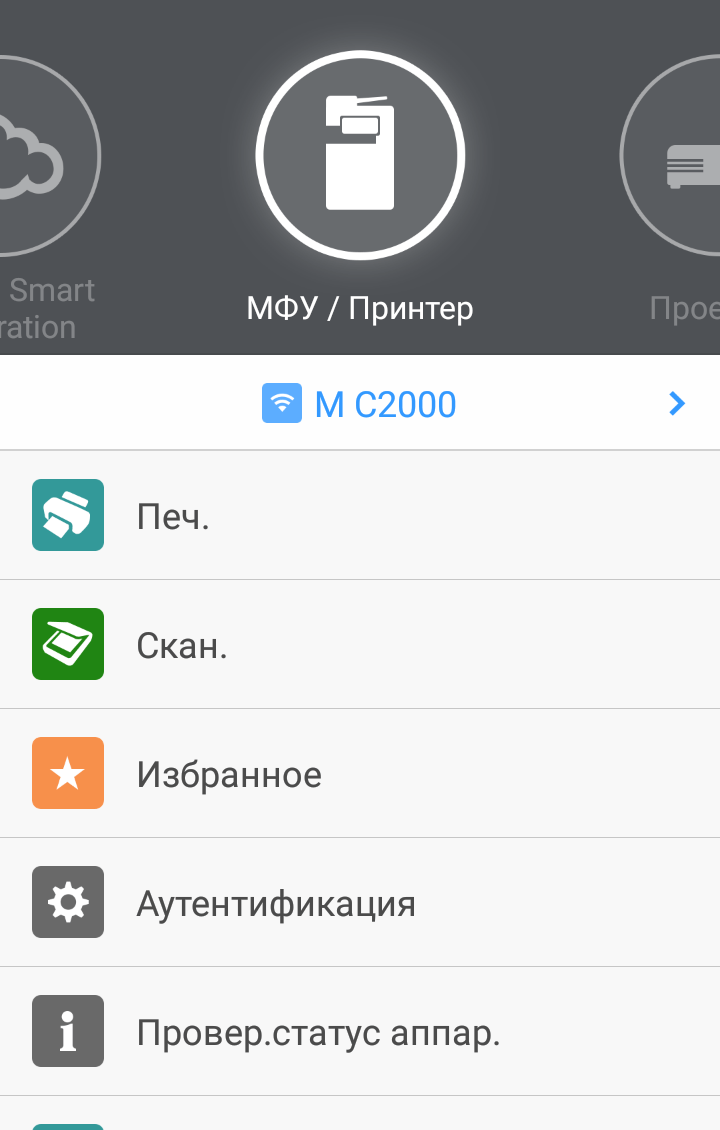Open the M C2000 device selection row
The height and width of the screenshot is (1130, 720).
pyautogui.click(x=360, y=404)
